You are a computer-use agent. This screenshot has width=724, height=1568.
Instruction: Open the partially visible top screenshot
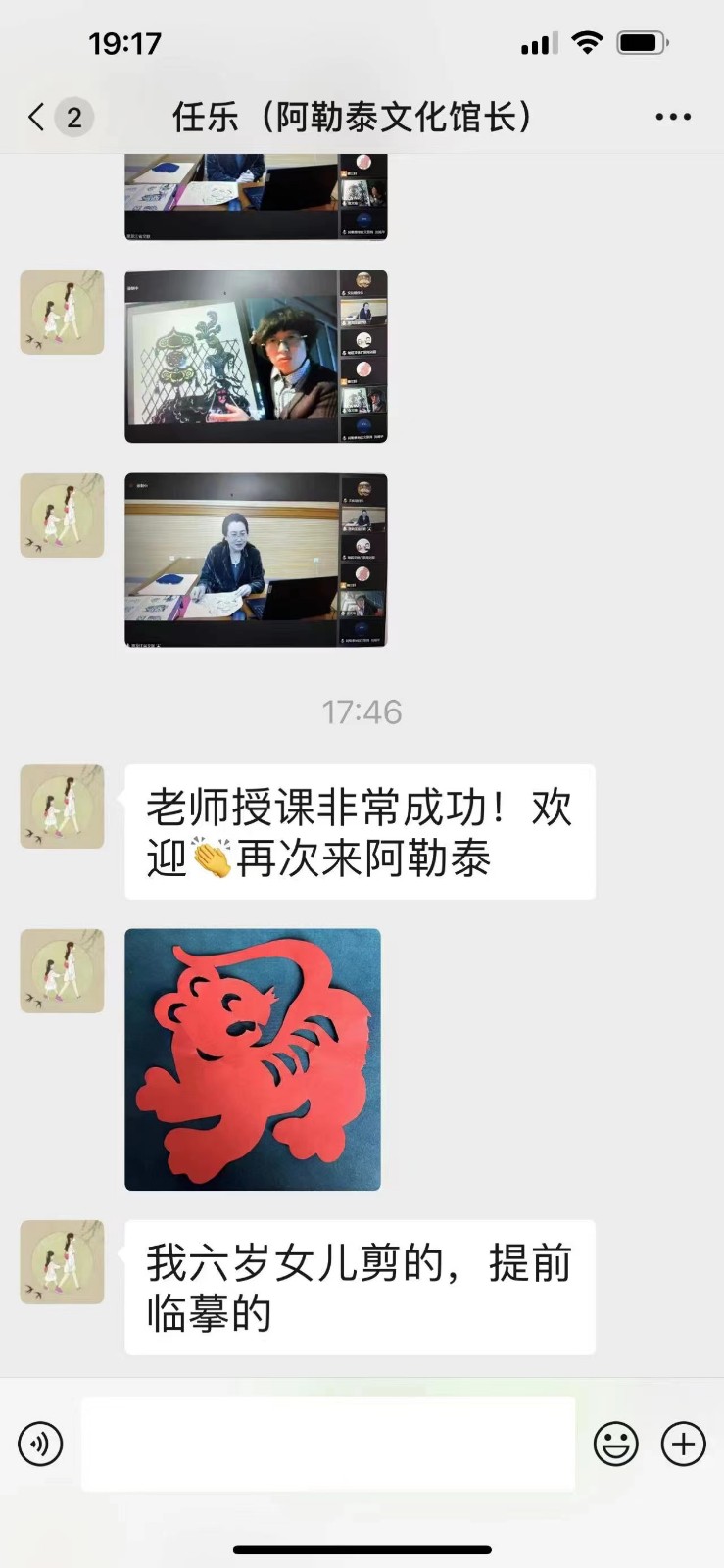point(256,196)
